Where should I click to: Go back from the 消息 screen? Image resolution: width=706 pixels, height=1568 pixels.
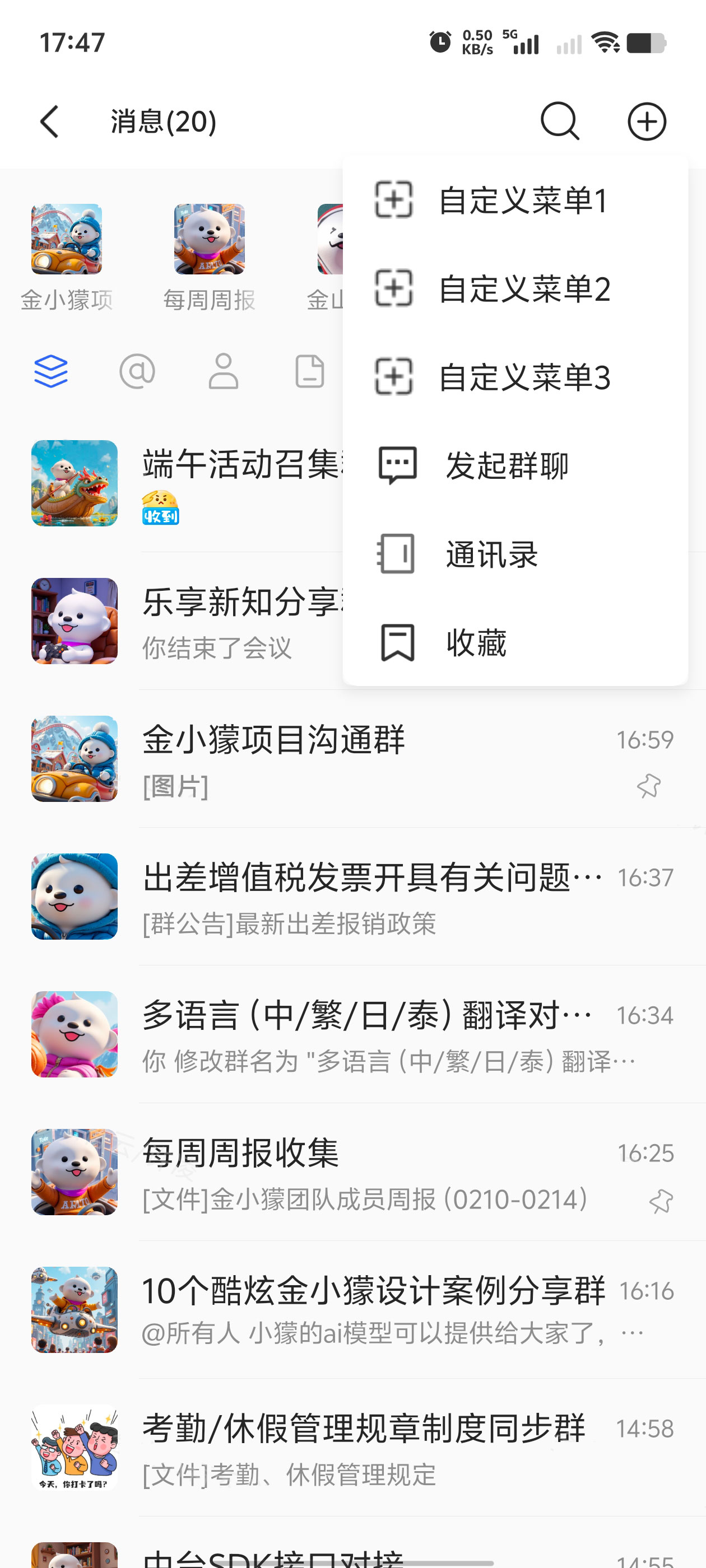click(x=50, y=122)
